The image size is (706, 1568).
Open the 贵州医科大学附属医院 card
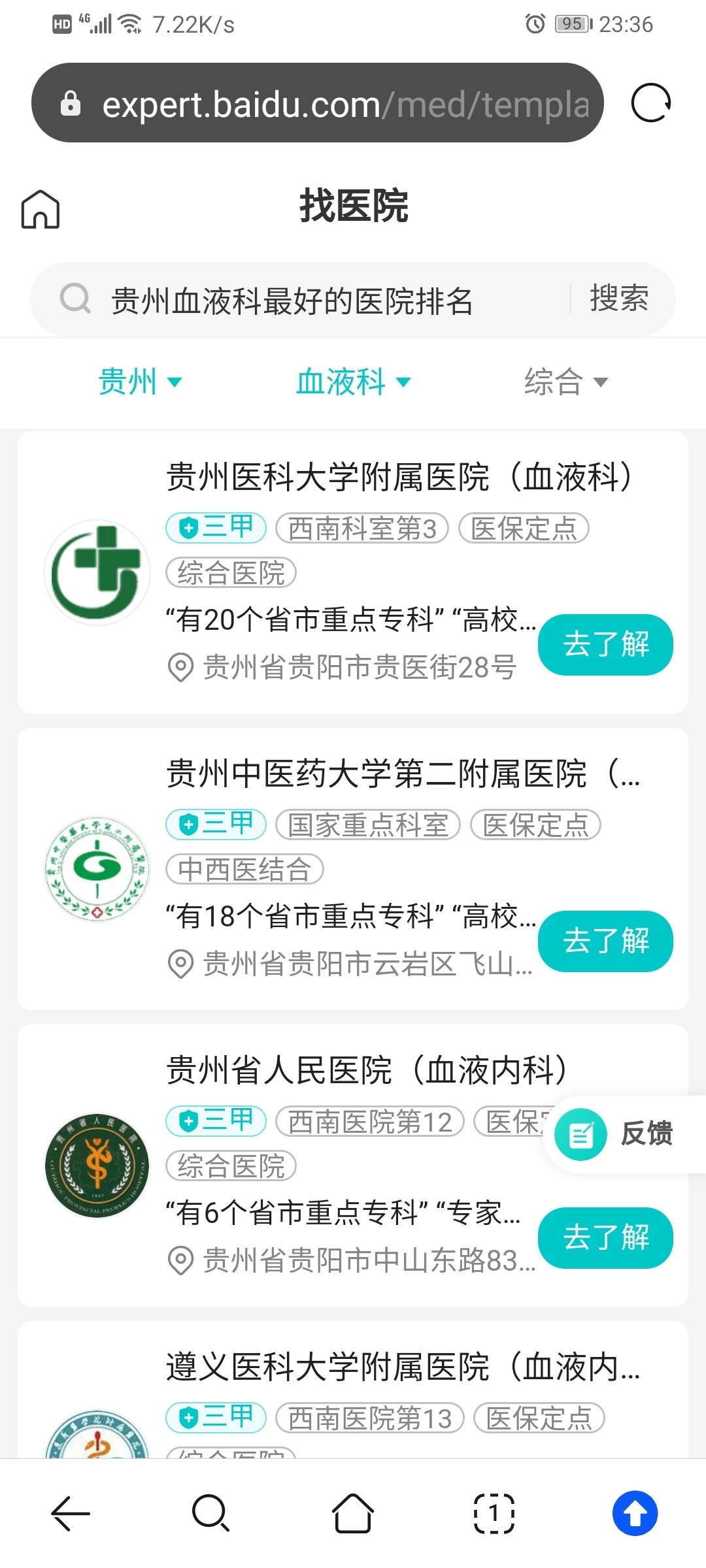pos(353,572)
